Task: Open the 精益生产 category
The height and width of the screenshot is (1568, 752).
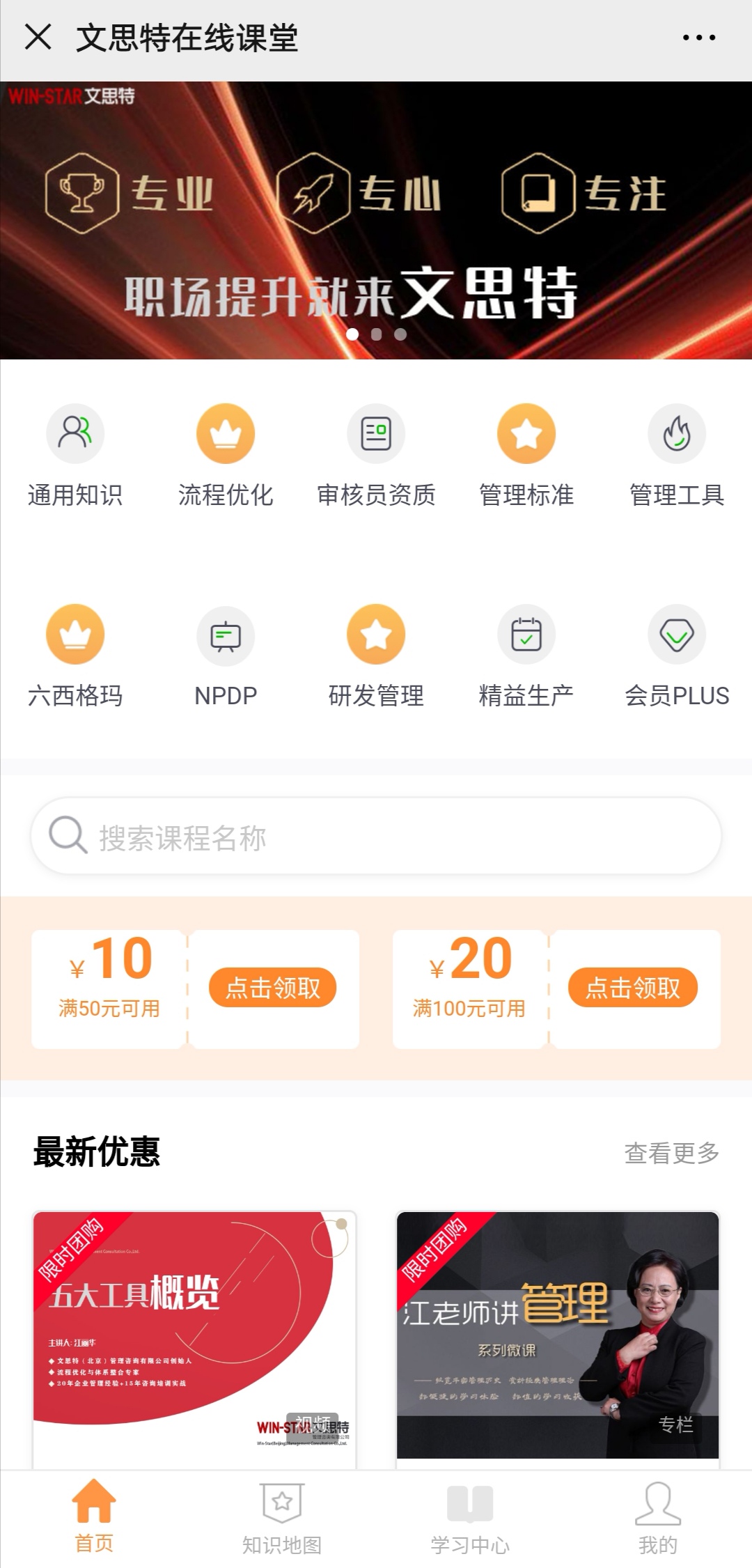Action: 526,655
